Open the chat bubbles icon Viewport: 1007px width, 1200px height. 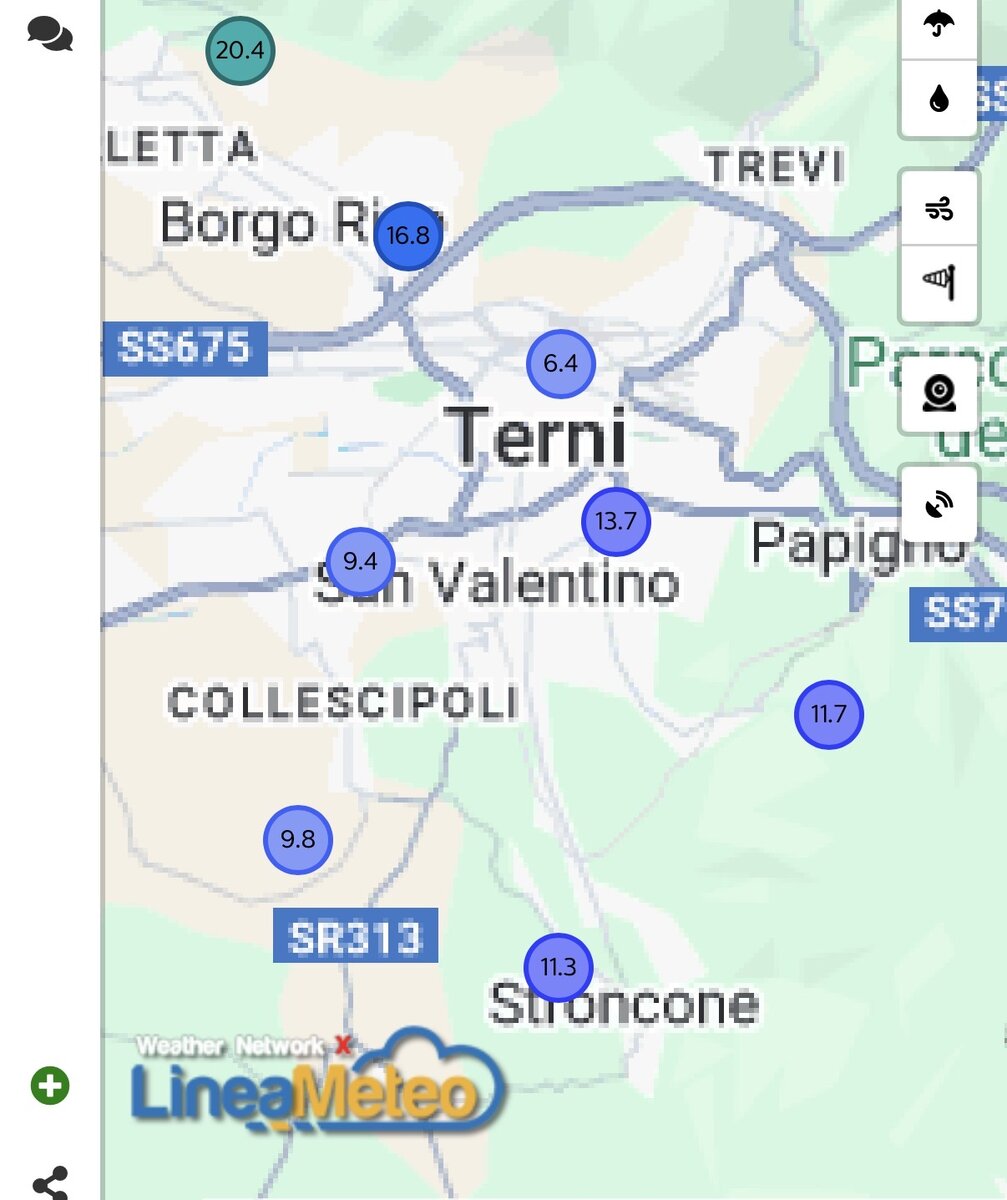click(49, 34)
